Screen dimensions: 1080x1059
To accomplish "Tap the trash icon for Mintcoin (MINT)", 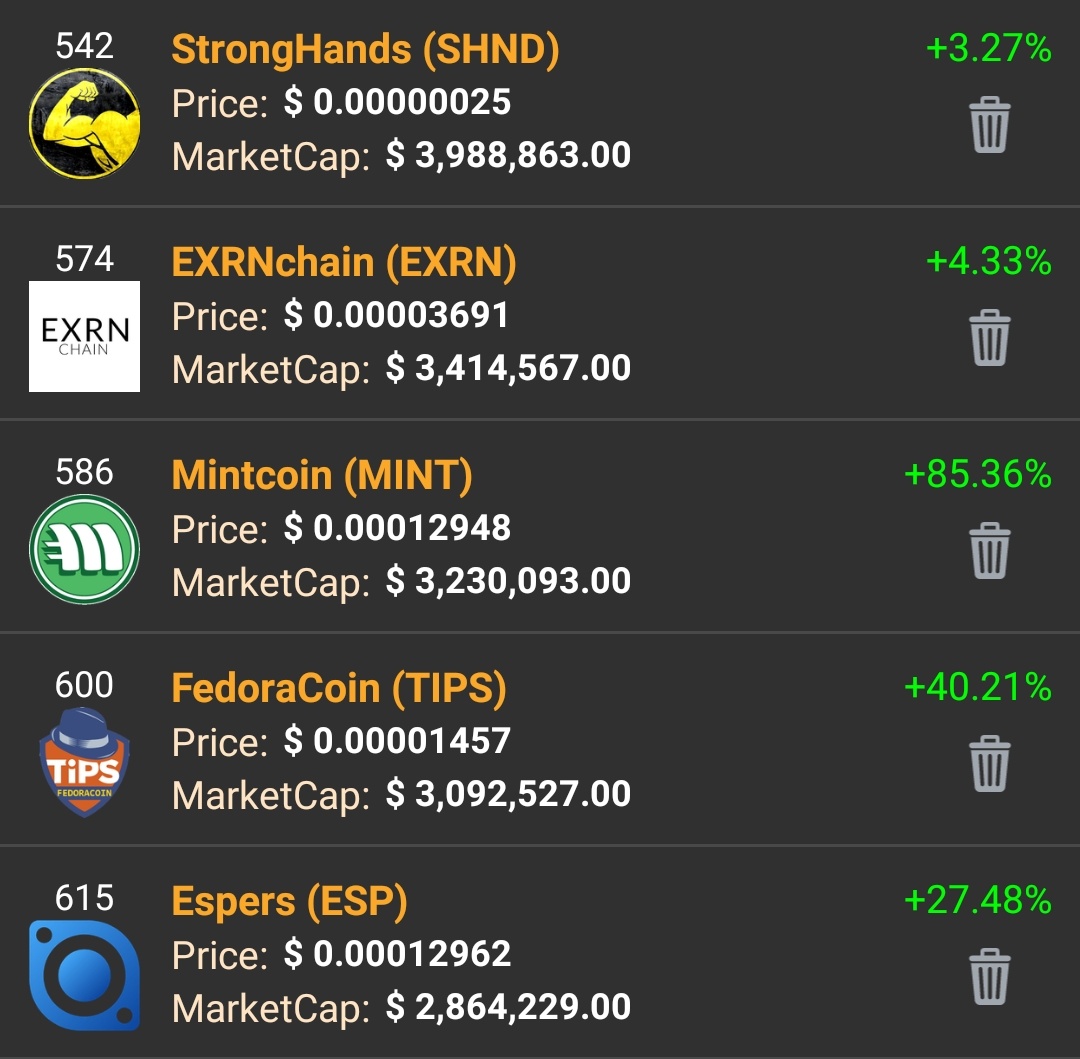I will (x=989, y=550).
